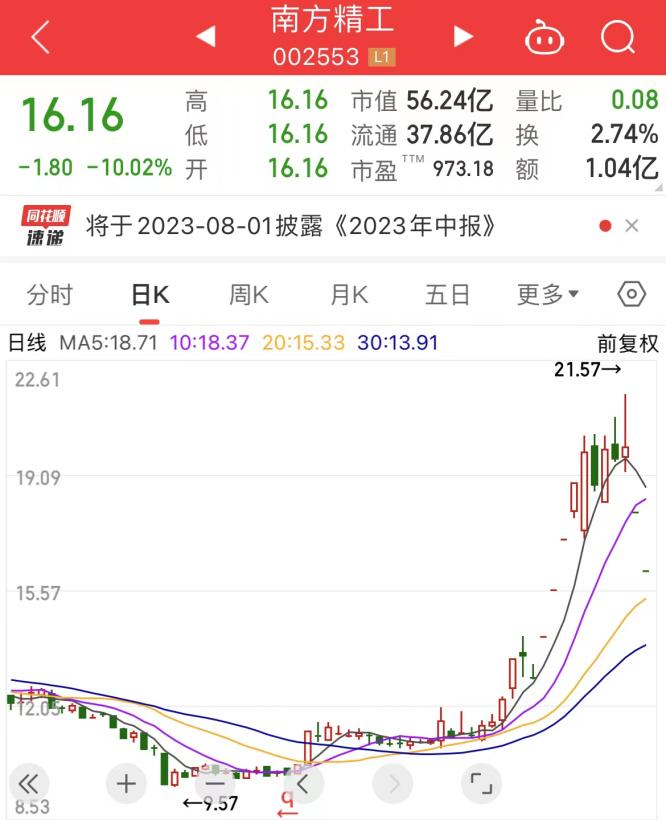Open chart settings hexagon icon

pyautogui.click(x=632, y=295)
